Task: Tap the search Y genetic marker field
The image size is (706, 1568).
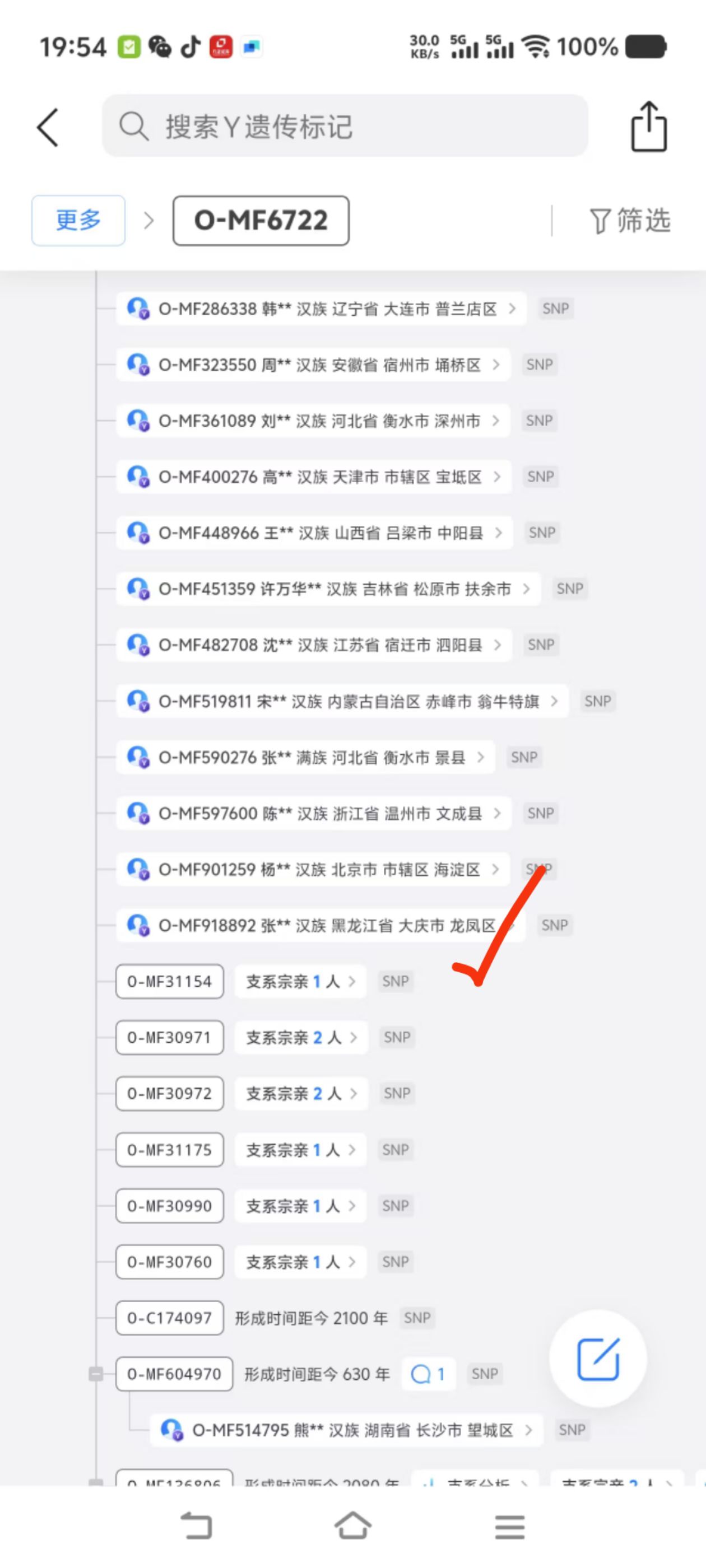Action: [x=345, y=126]
